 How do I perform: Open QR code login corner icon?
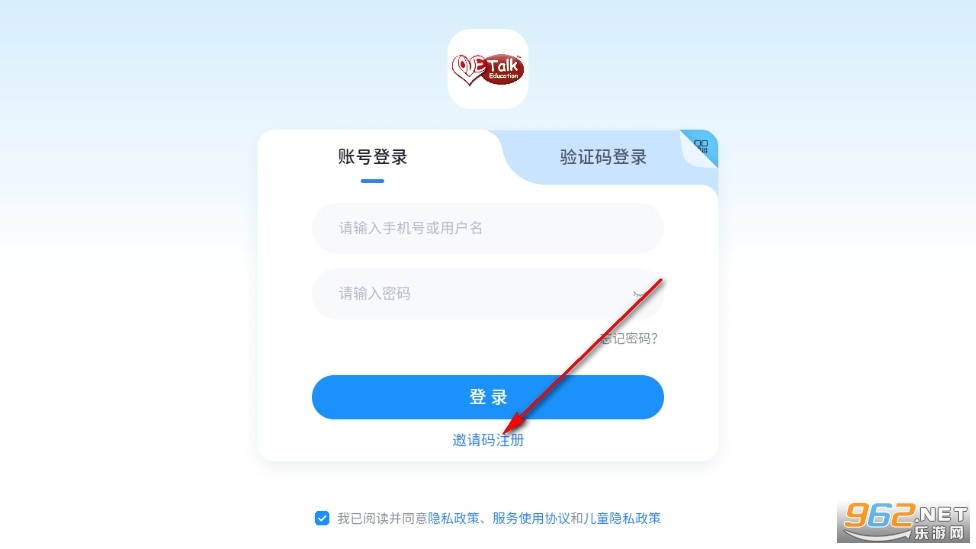tap(701, 146)
